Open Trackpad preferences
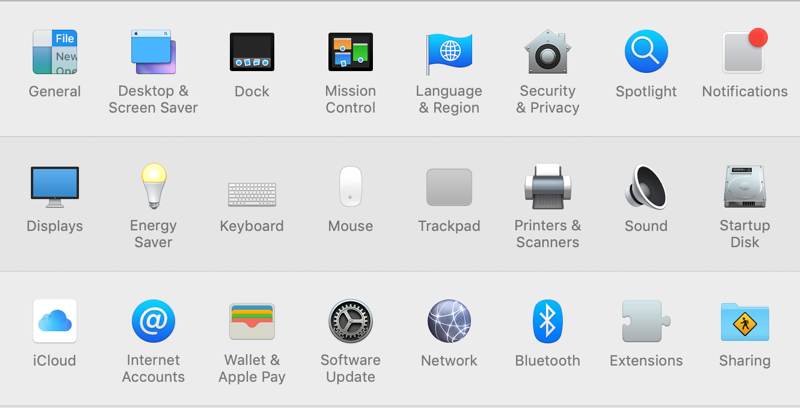Viewport: 800px width, 408px height. coord(448,187)
